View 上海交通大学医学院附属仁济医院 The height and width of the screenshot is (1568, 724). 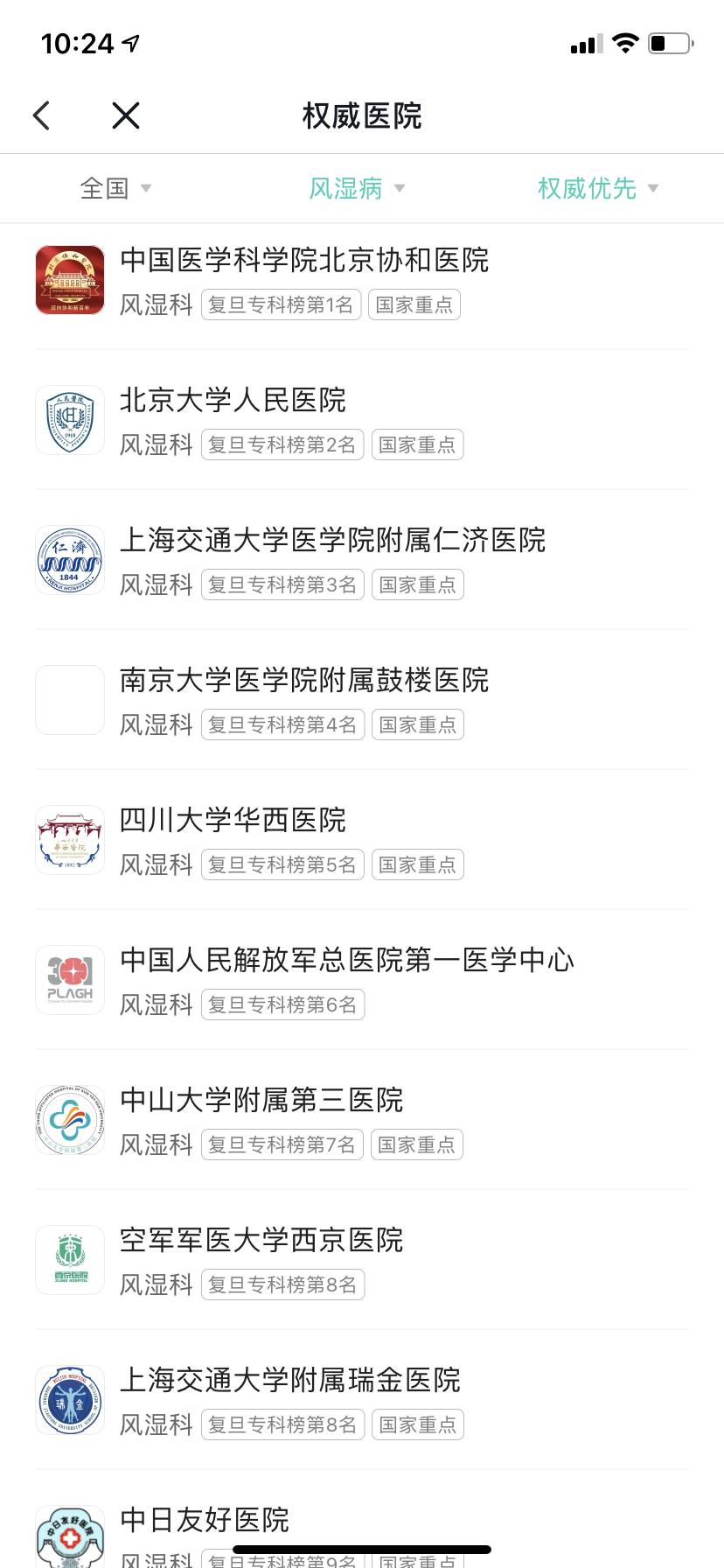click(x=332, y=540)
